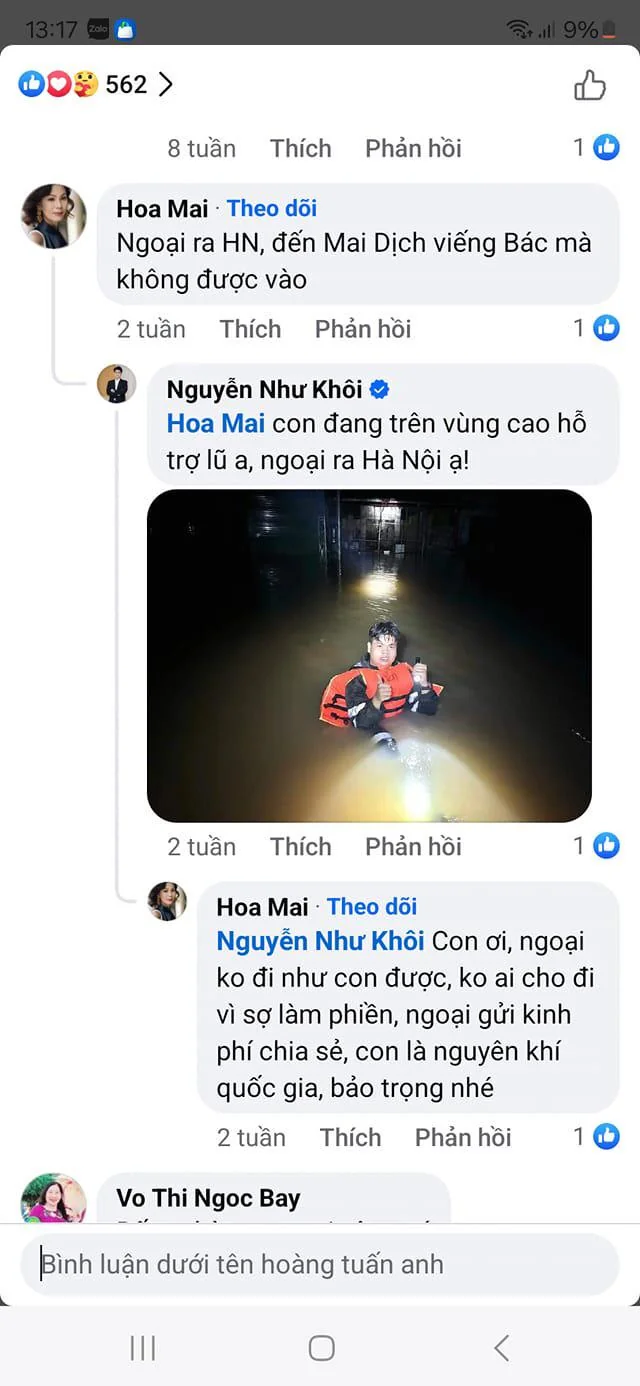The height and width of the screenshot is (1386, 640).
Task: Like Hoa Mai's reply about kinh phí
Action: pos(350,1137)
